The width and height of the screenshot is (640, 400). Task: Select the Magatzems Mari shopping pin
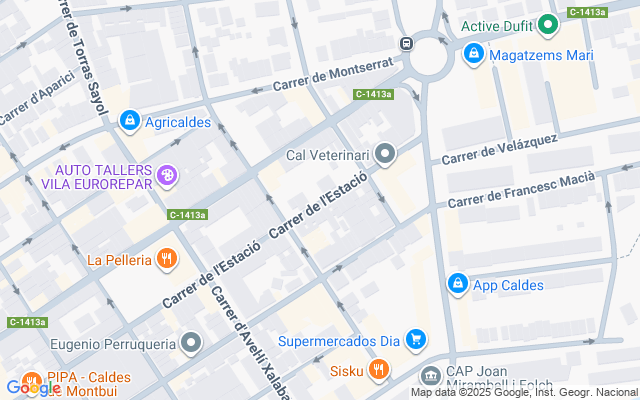point(474,54)
